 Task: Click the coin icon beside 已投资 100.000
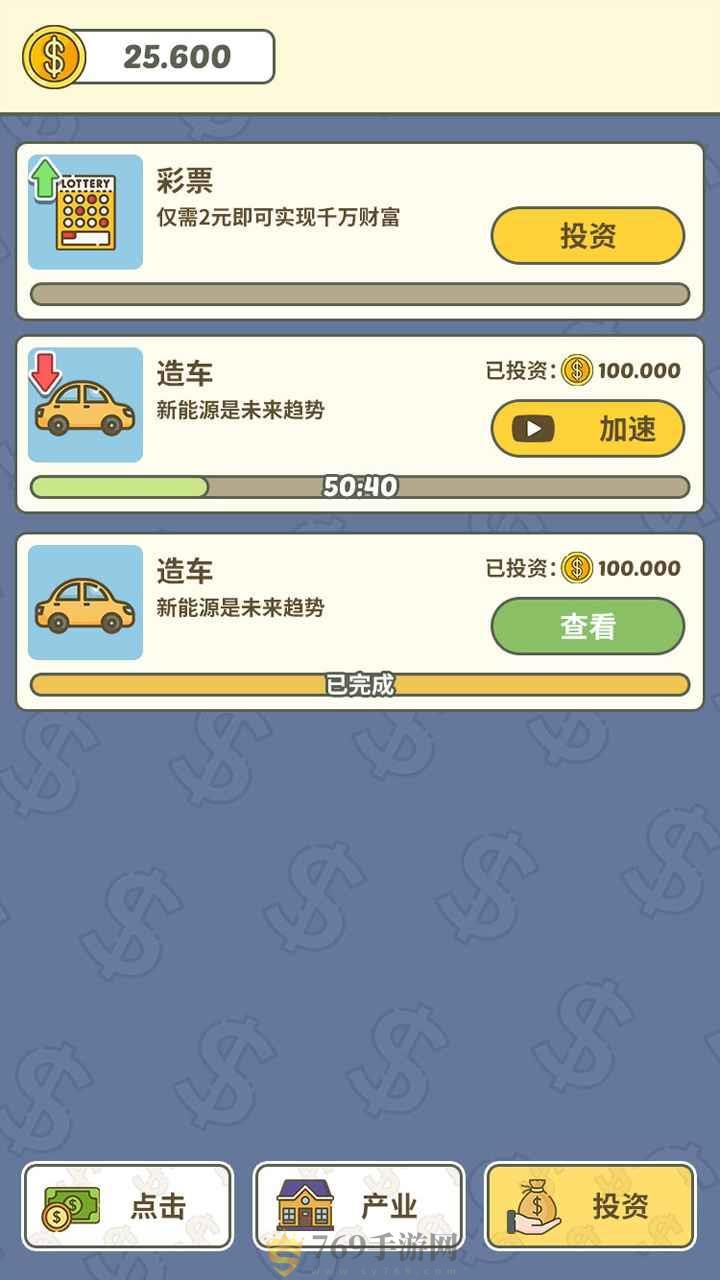(x=577, y=370)
